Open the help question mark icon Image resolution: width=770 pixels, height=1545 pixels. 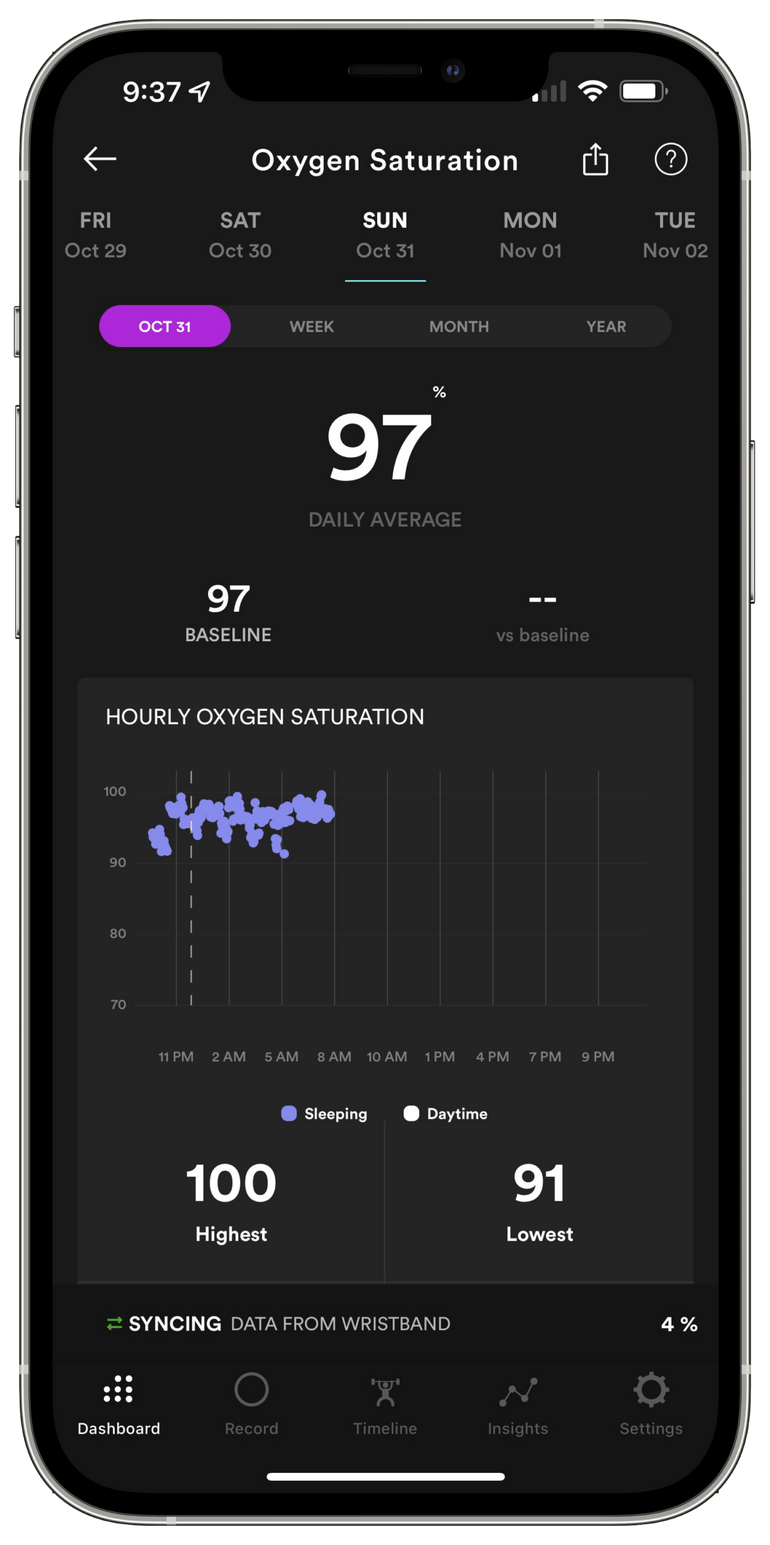click(670, 159)
